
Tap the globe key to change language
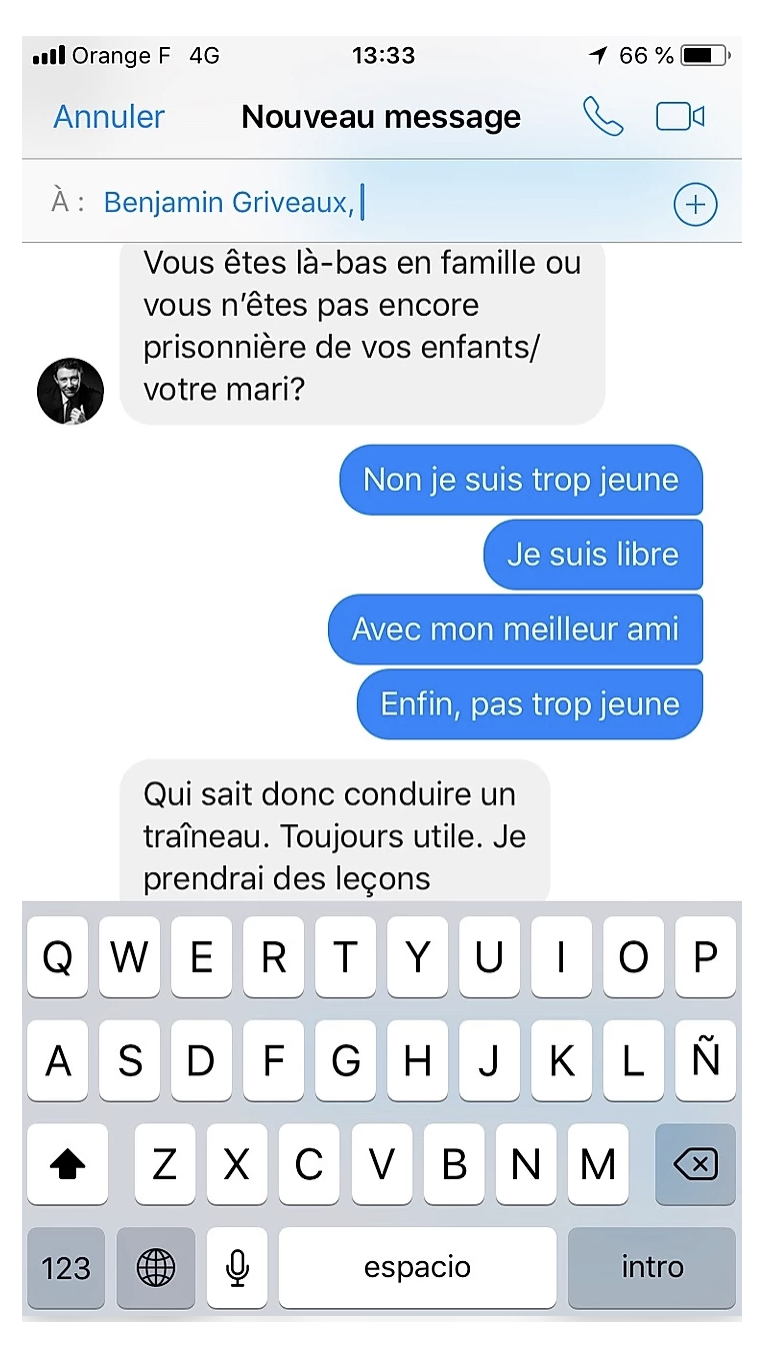tap(155, 1268)
